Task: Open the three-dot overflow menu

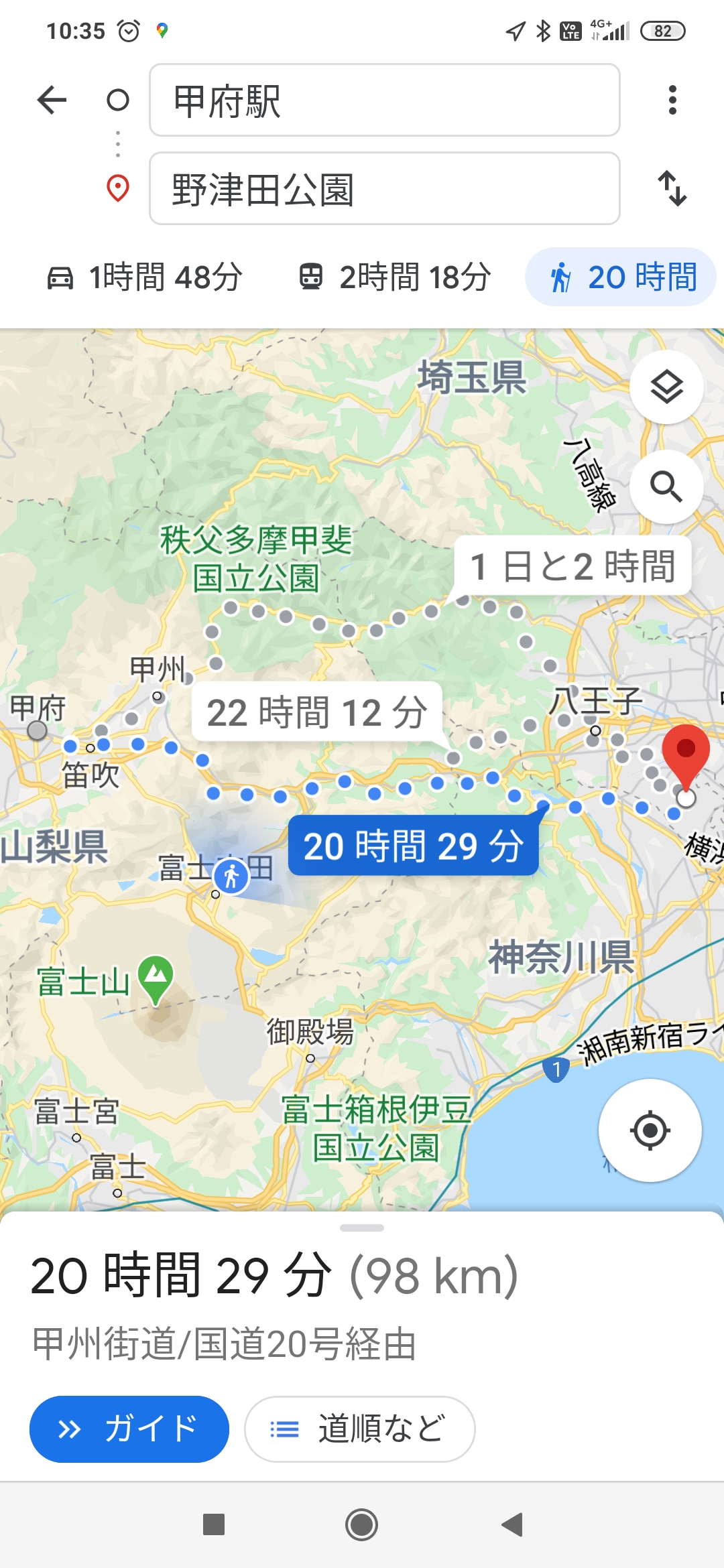Action: [672, 101]
